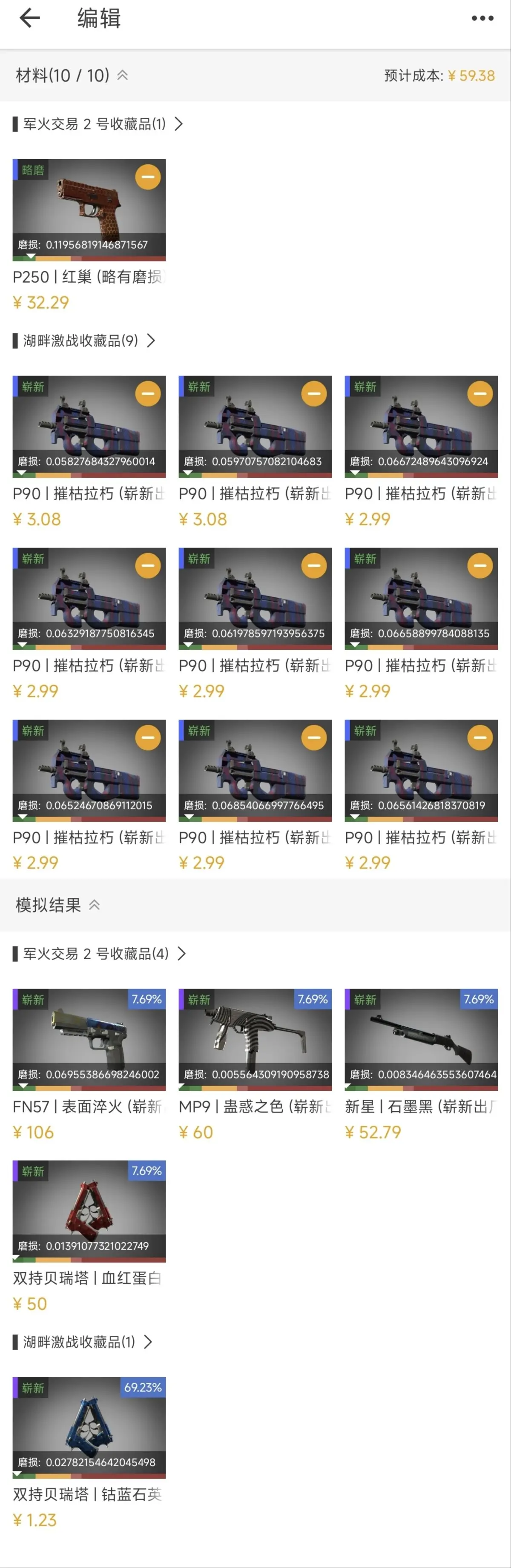View the FN57 表面淬火 result
Screen dimensions: 511x1568
pos(89,1040)
